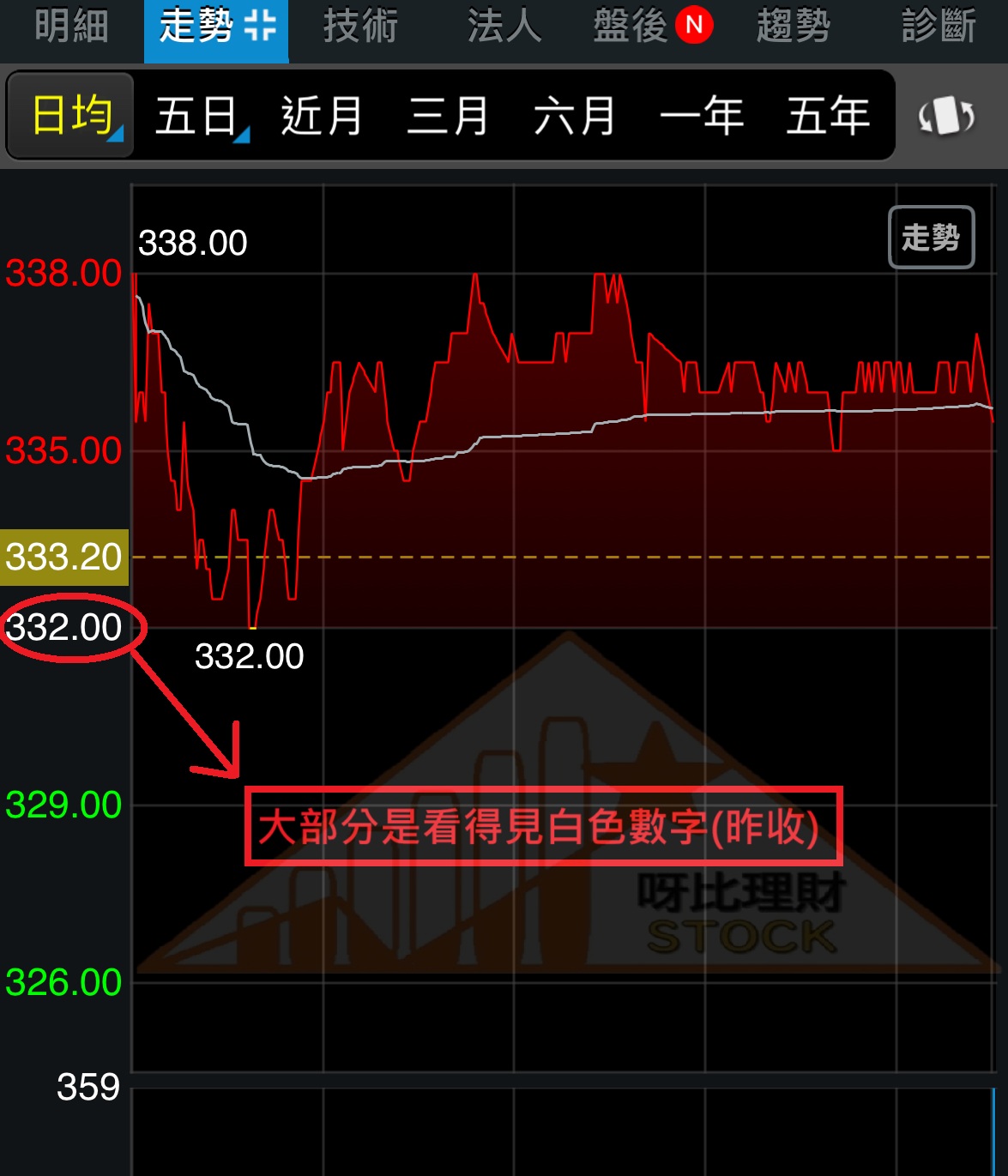Show the 三月 chart range
Image resolution: width=1008 pixels, height=1176 pixels.
pyautogui.click(x=448, y=116)
